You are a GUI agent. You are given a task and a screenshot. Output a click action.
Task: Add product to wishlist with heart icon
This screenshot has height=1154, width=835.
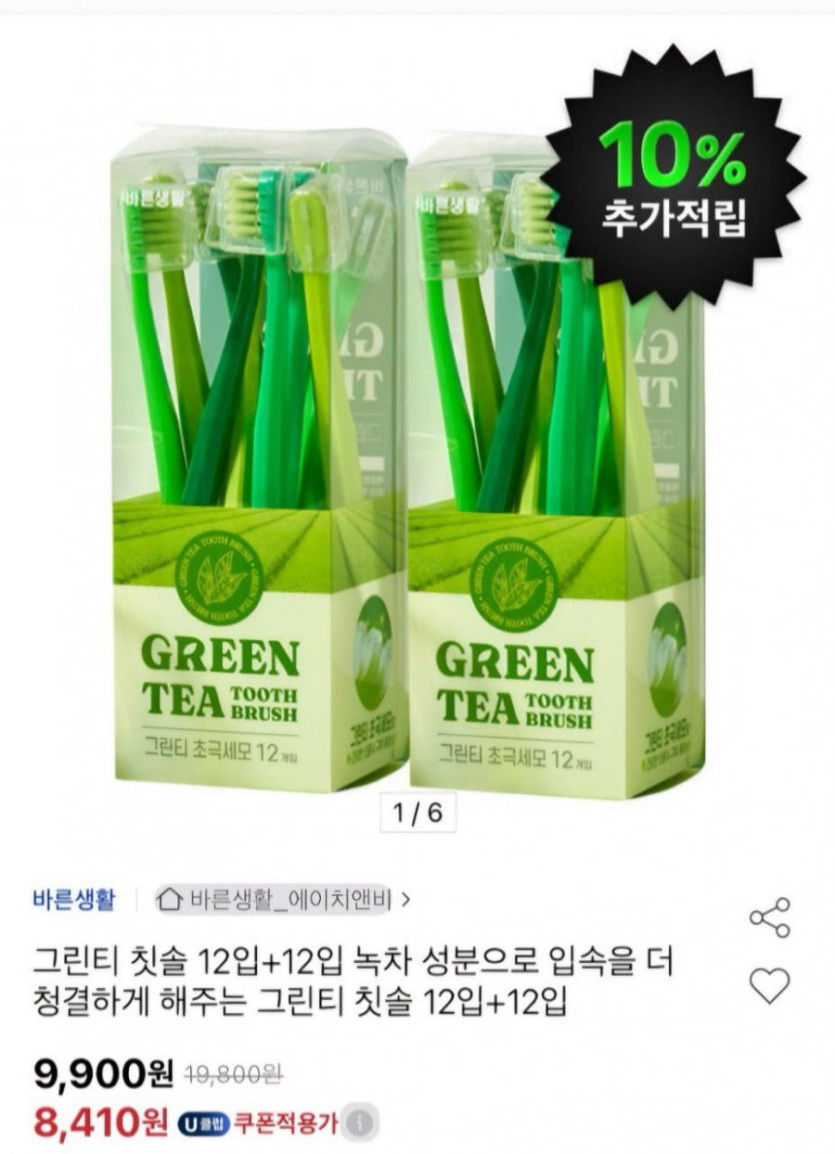[x=769, y=986]
